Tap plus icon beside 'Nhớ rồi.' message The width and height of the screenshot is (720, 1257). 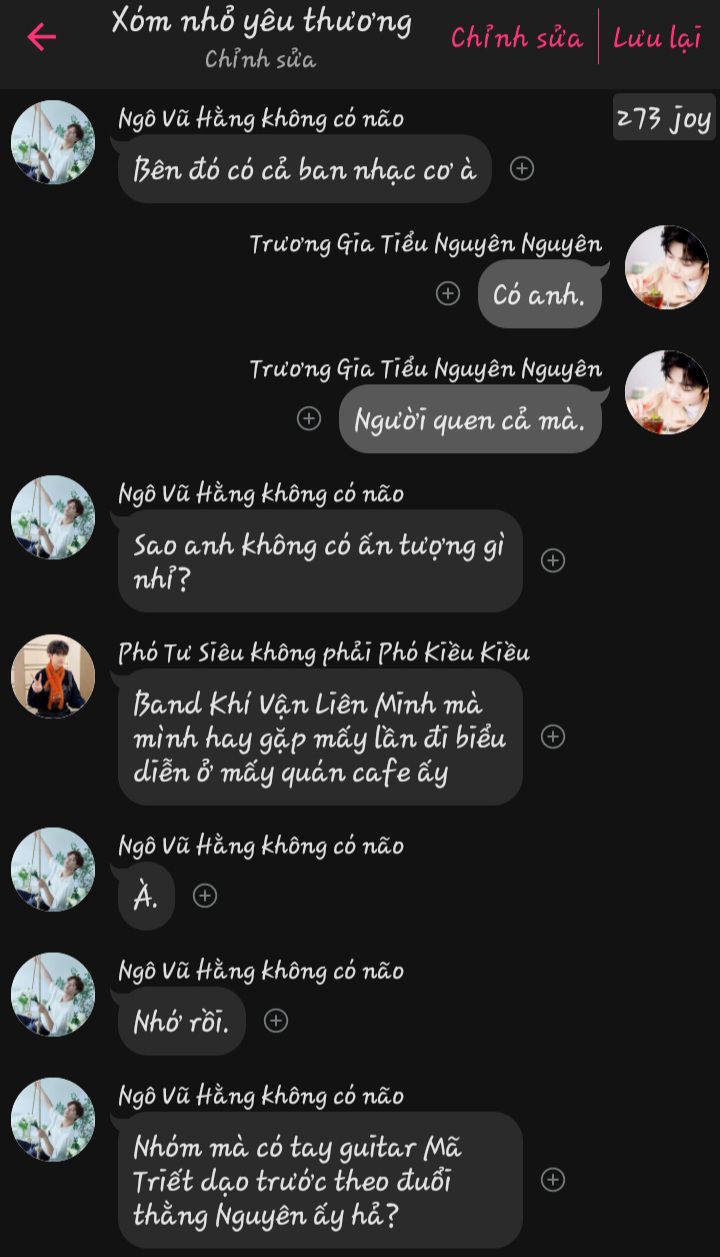click(276, 1021)
